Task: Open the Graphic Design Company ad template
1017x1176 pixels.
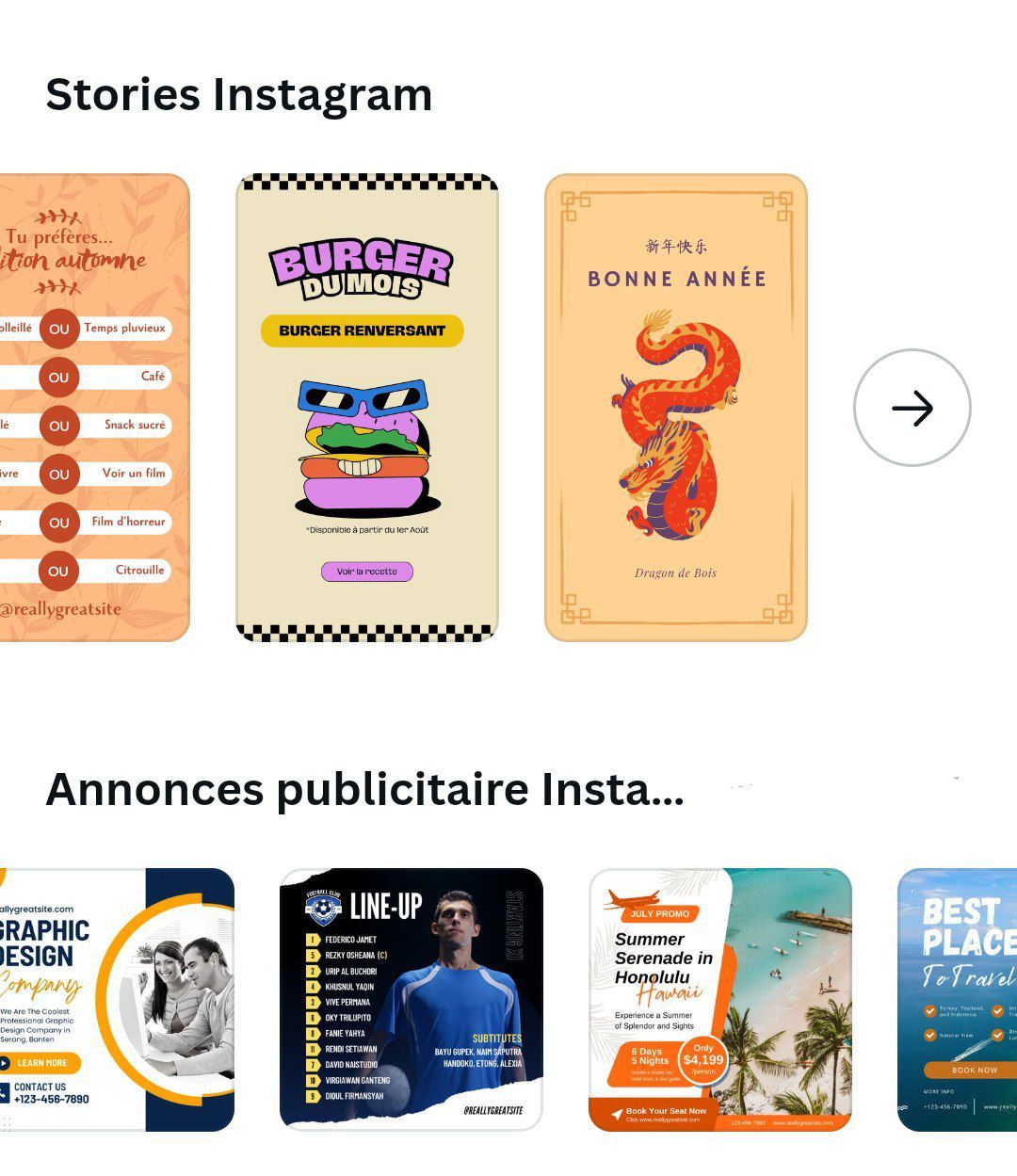Action: (117, 999)
